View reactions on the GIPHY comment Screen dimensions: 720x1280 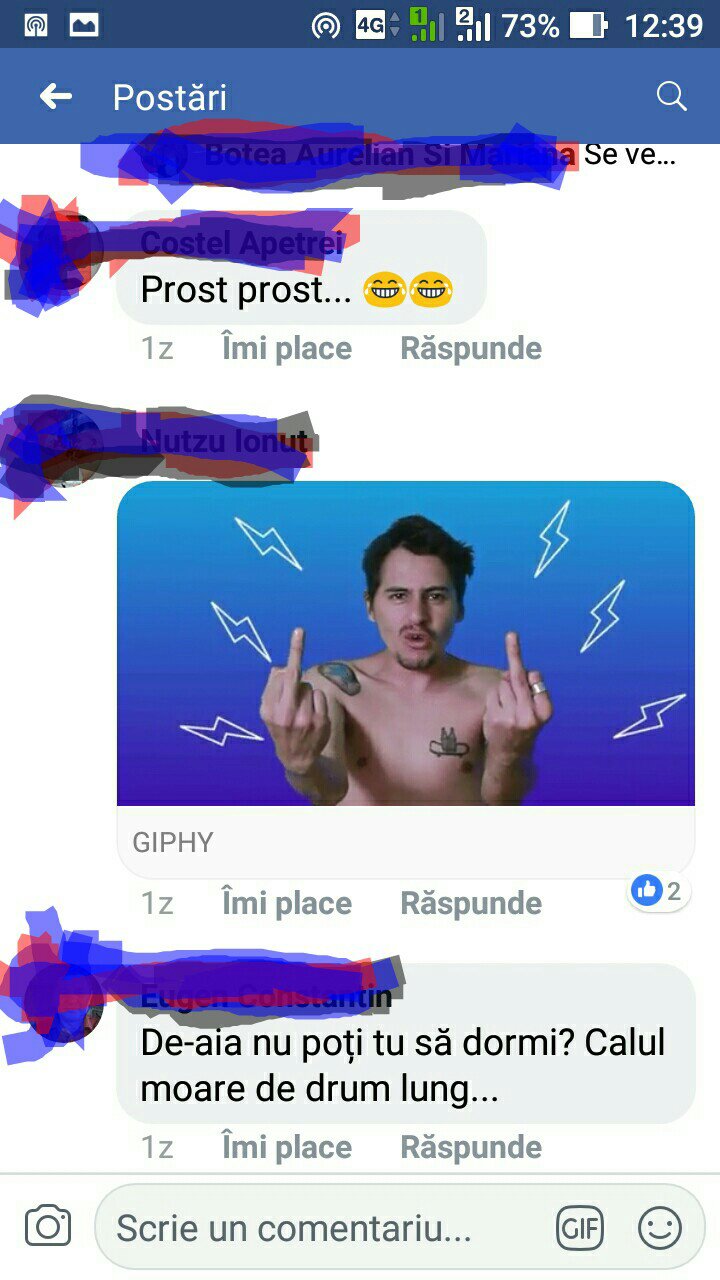tap(659, 890)
